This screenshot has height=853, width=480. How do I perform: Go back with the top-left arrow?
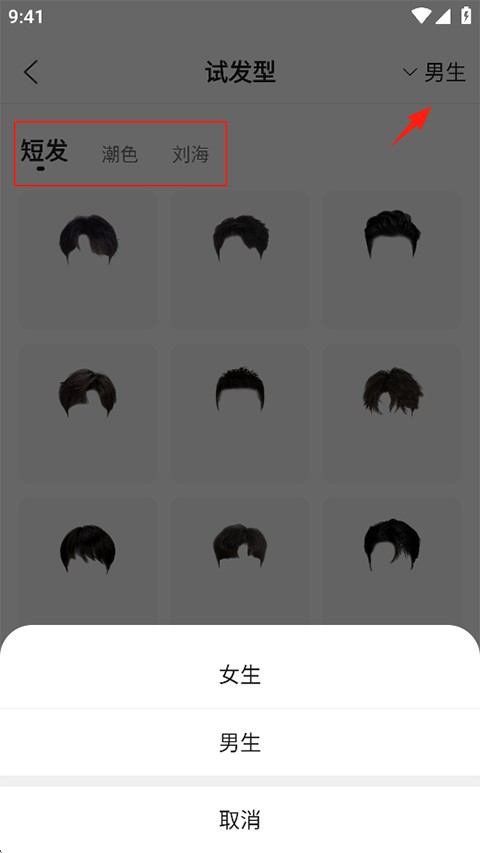tap(31, 72)
